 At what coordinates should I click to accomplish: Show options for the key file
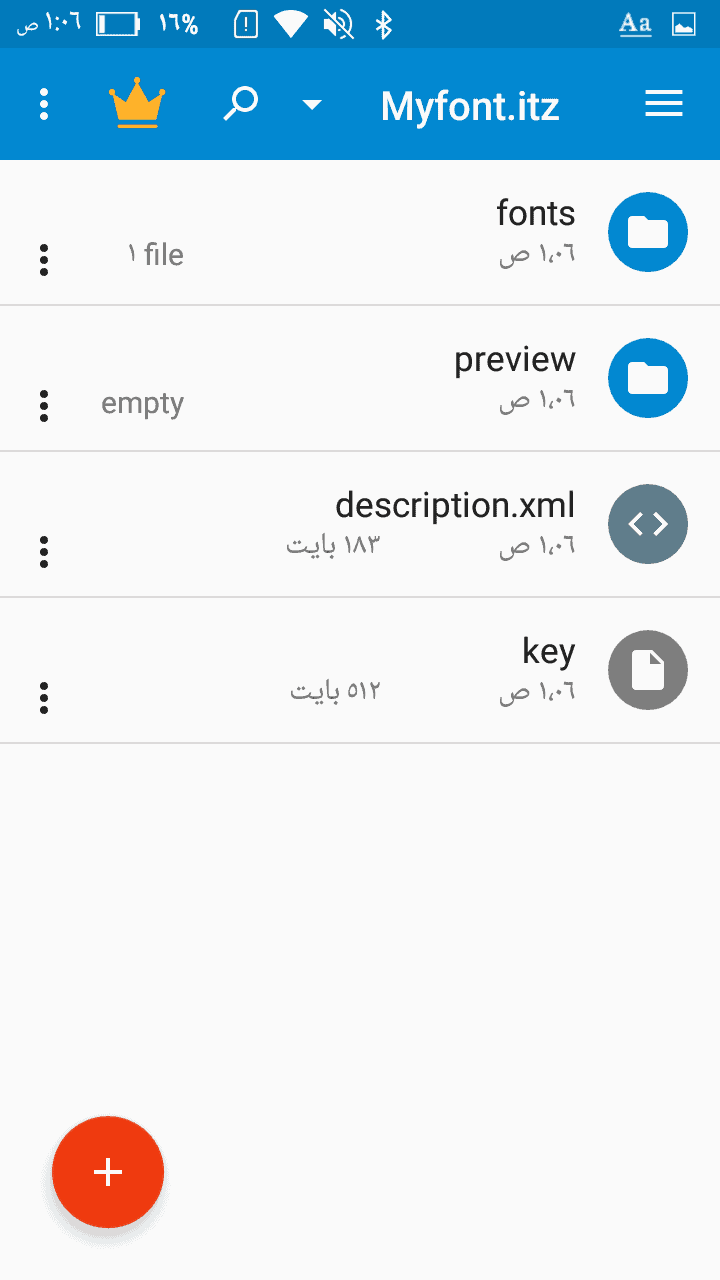click(x=44, y=698)
